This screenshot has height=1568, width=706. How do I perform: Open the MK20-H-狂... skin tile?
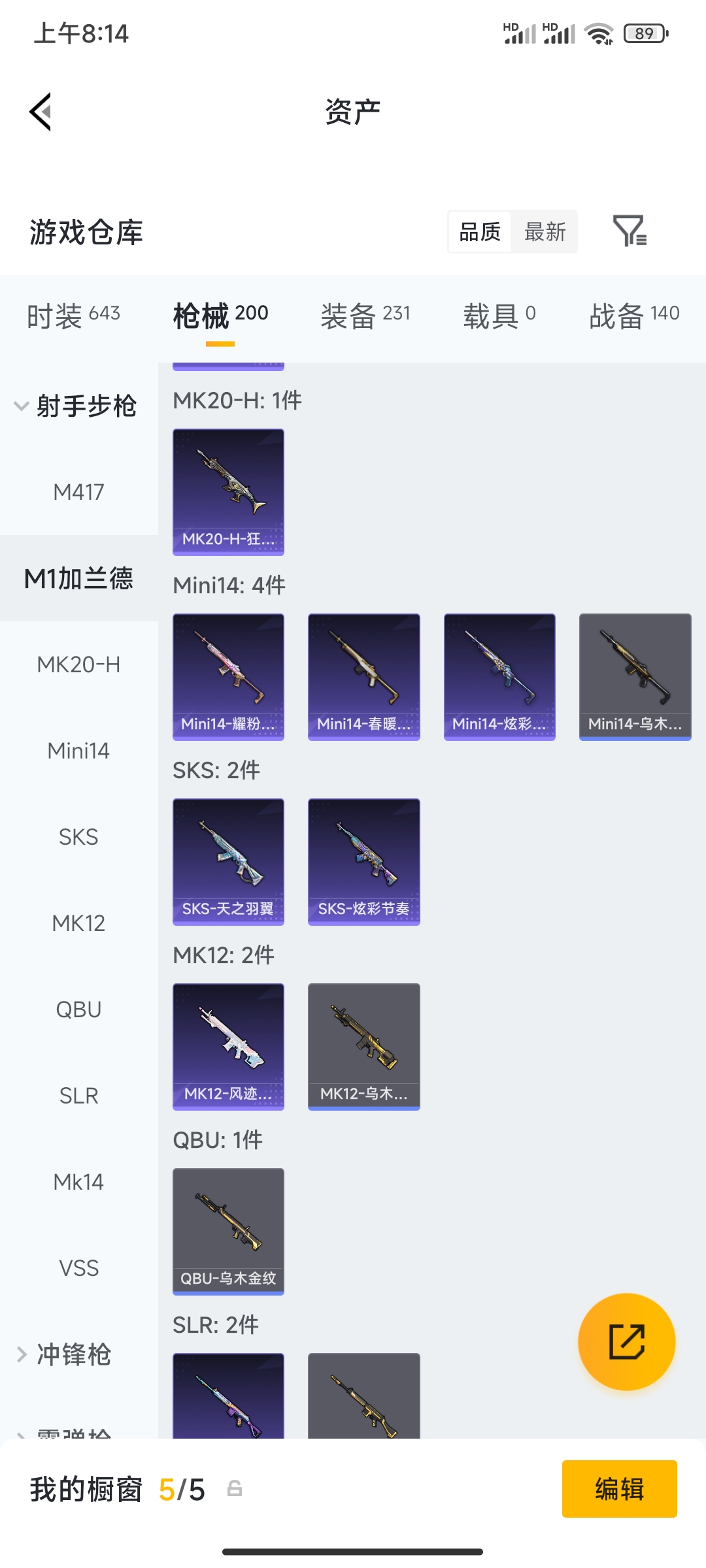(x=228, y=492)
